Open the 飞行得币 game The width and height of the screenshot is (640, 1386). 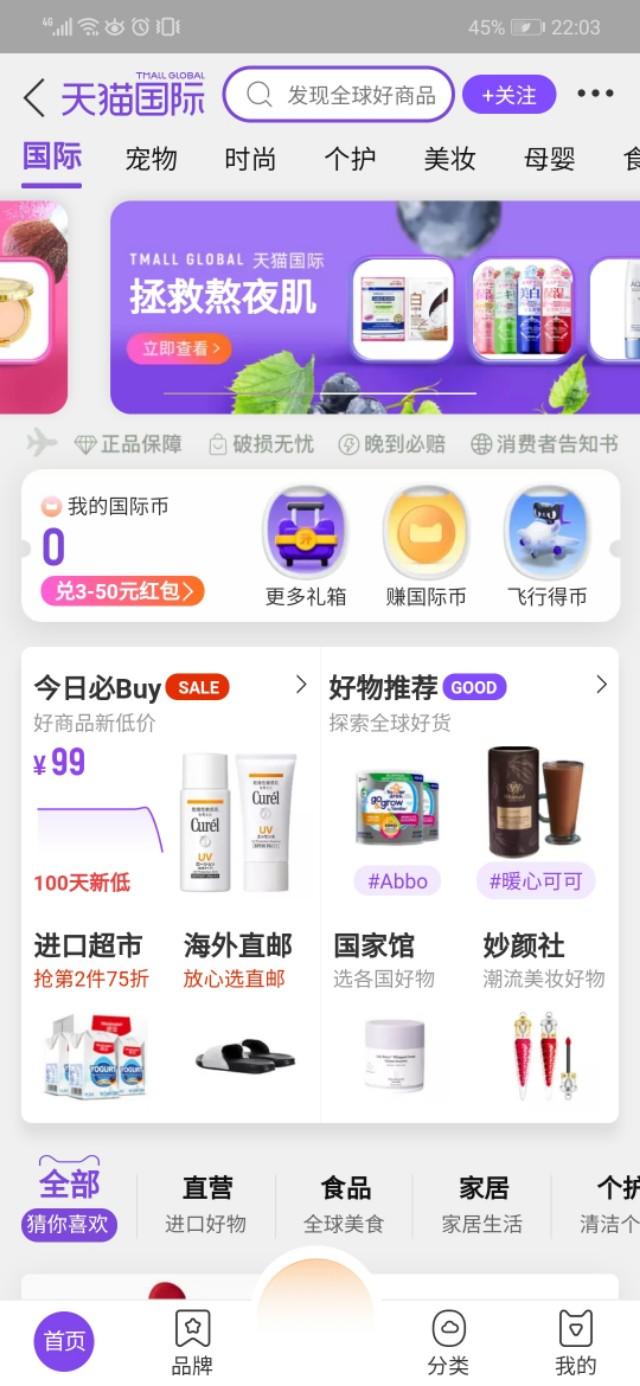[547, 546]
